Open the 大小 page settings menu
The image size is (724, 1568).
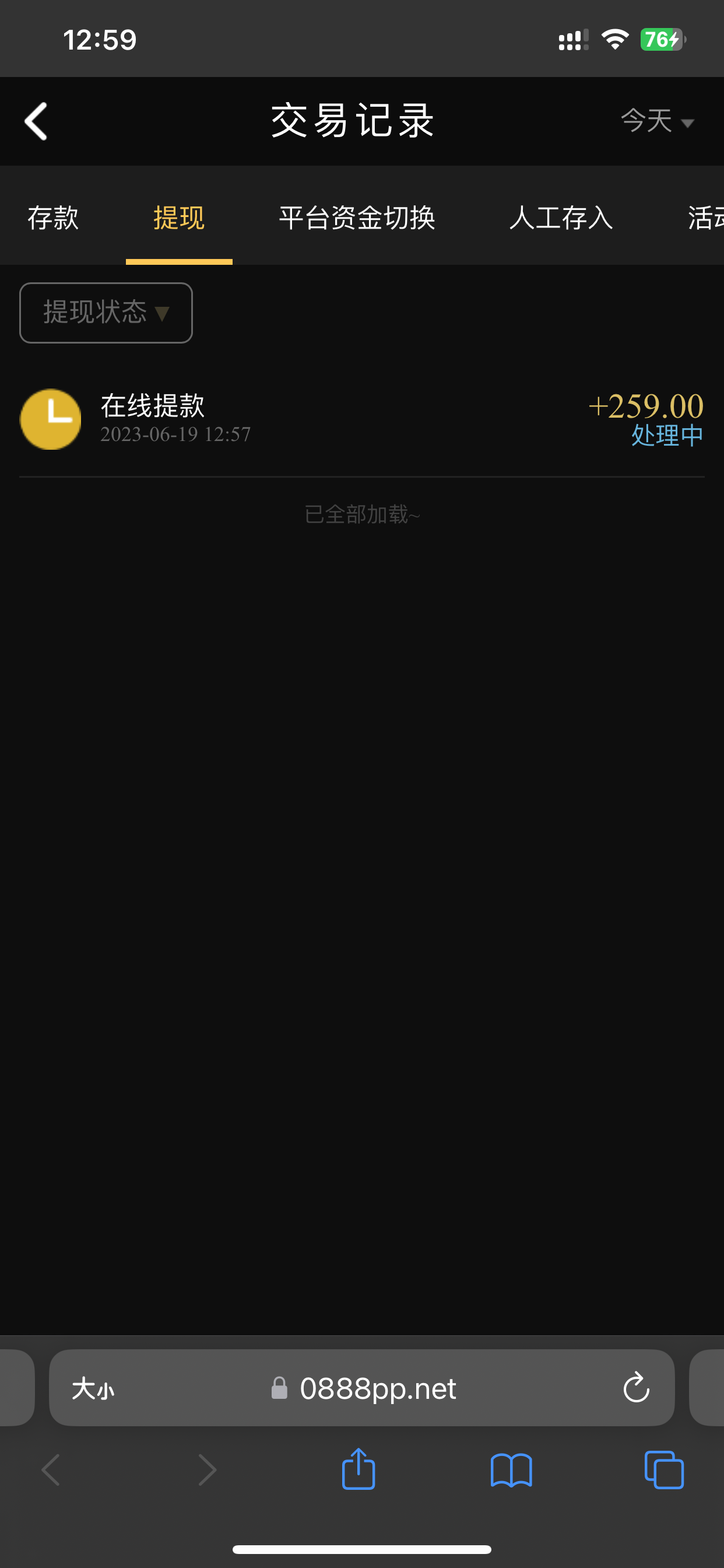93,1388
